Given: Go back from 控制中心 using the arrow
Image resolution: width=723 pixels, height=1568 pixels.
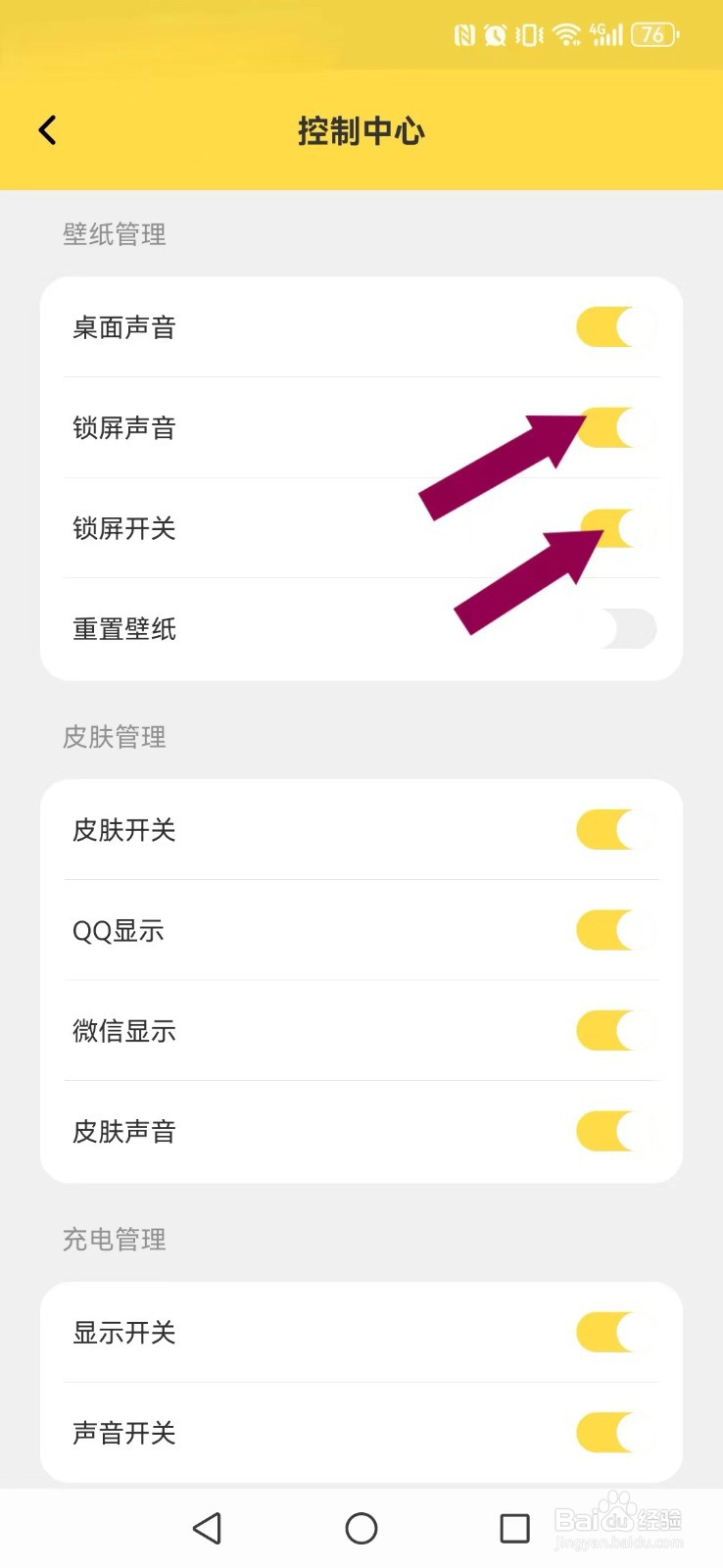Looking at the screenshot, I should point(47,130).
